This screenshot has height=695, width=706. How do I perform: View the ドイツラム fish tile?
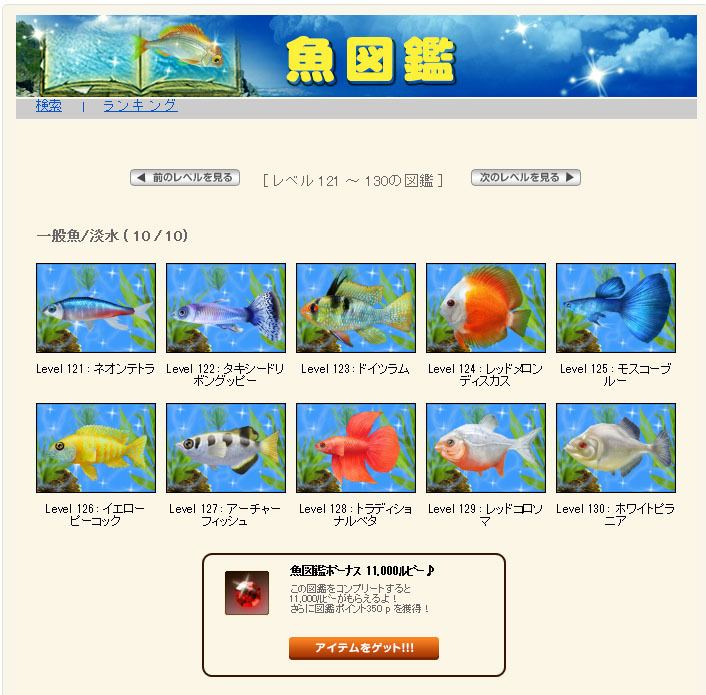coord(356,308)
